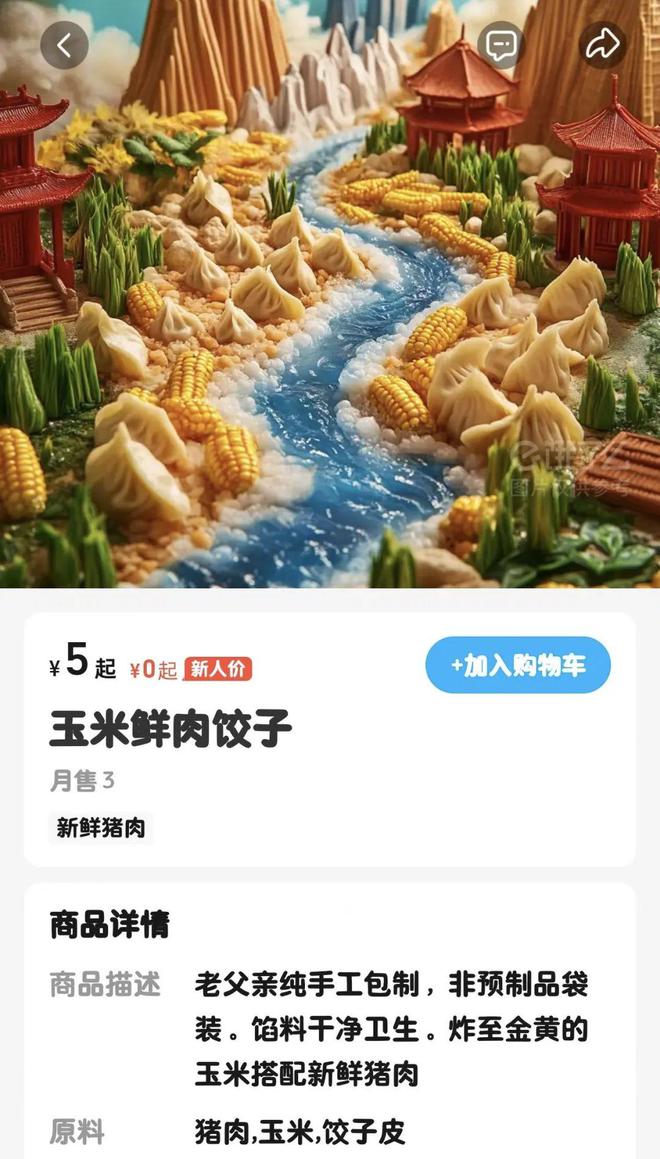Go back using the back arrow
The width and height of the screenshot is (660, 1159).
point(64,45)
